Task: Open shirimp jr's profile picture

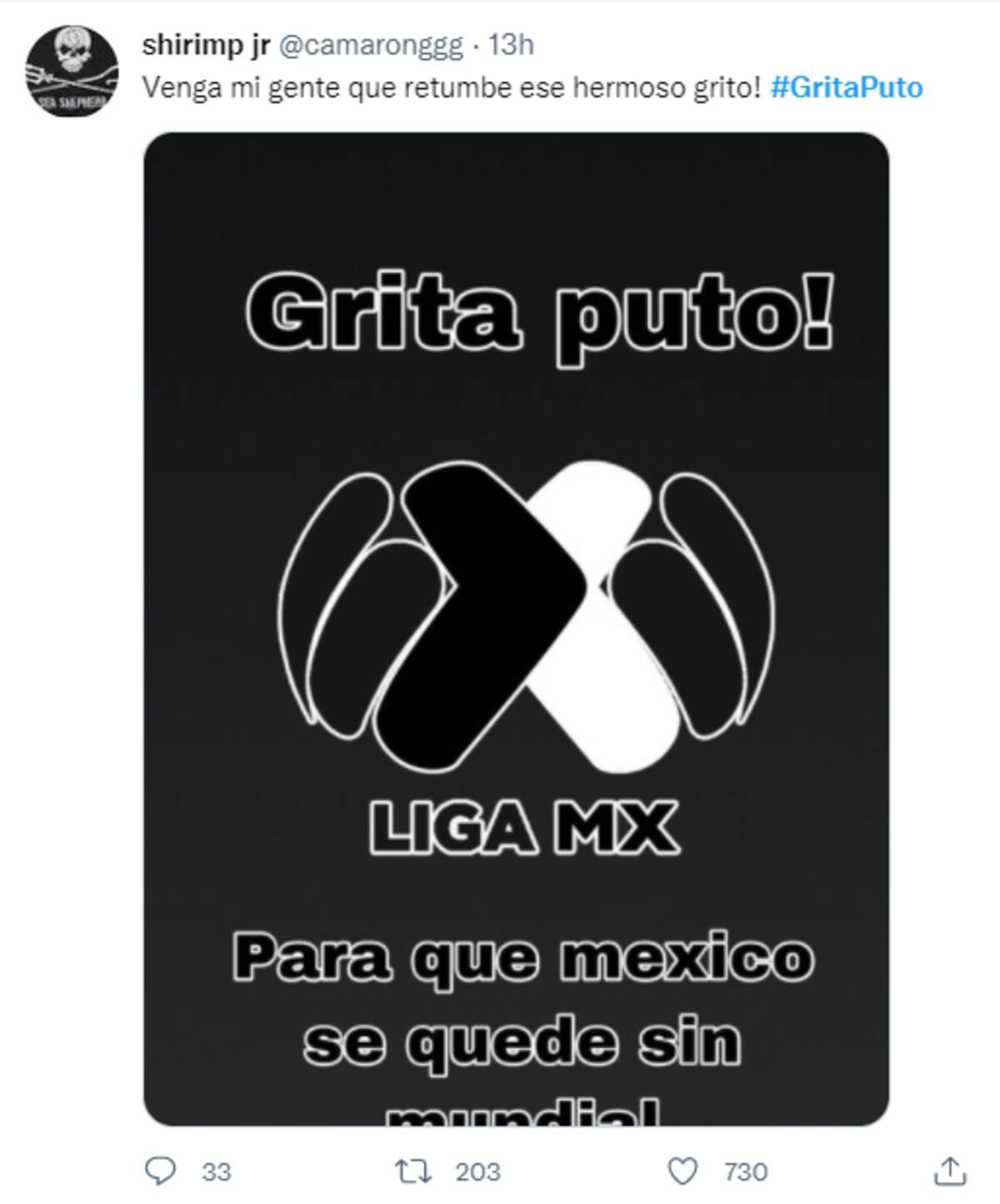Action: point(72,71)
